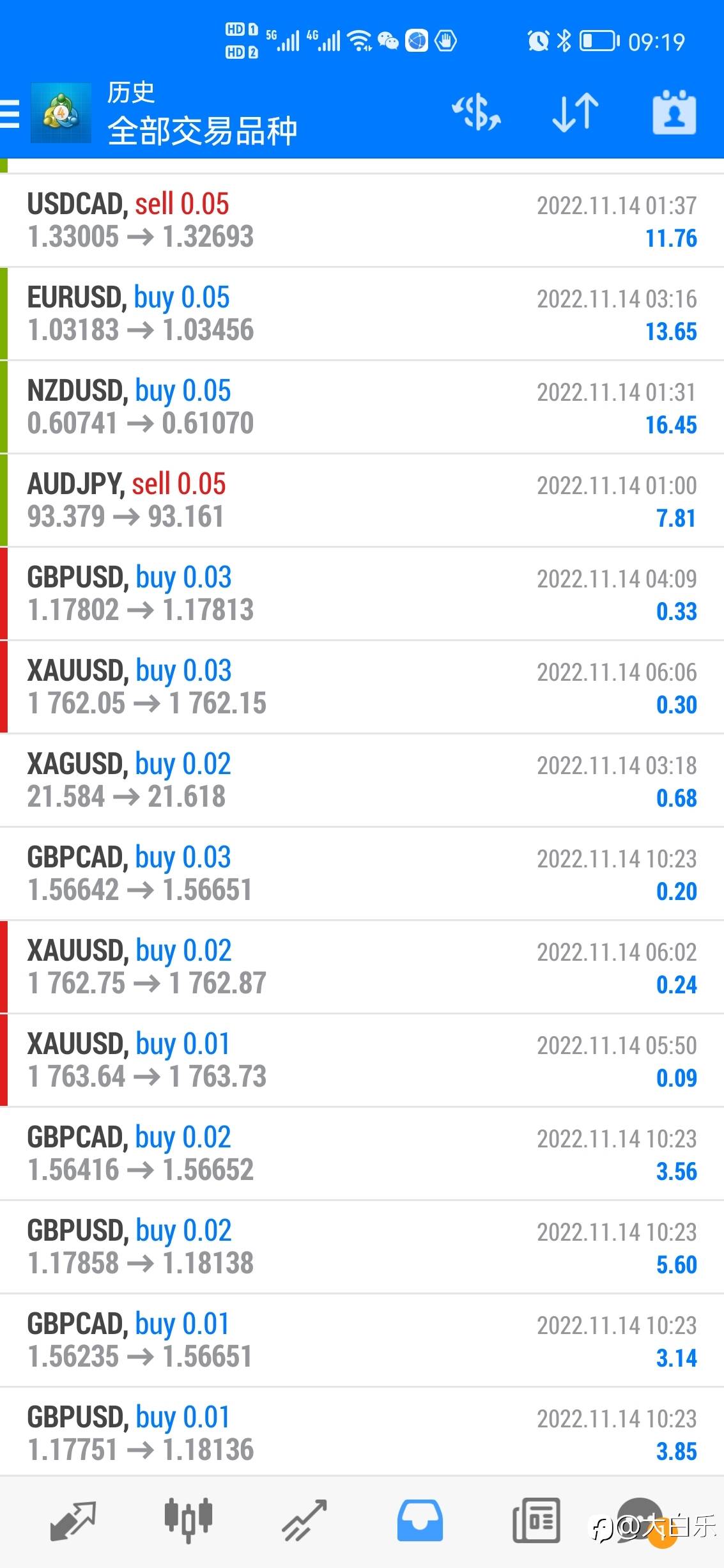The width and height of the screenshot is (724, 1568).
Task: Open the USDCAD sell 0.05 trade
Action: (x=362, y=221)
